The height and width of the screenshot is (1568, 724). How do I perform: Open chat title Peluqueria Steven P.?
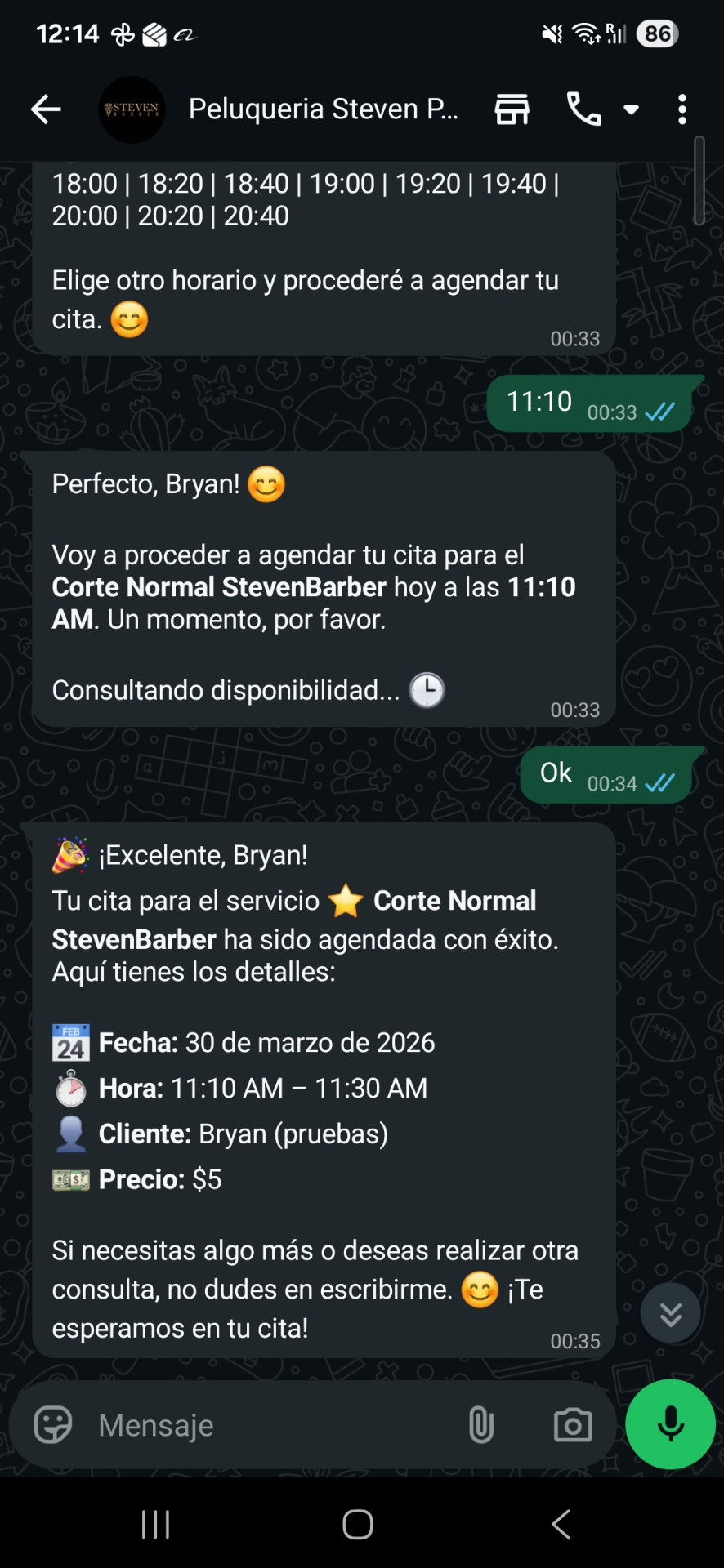point(324,109)
